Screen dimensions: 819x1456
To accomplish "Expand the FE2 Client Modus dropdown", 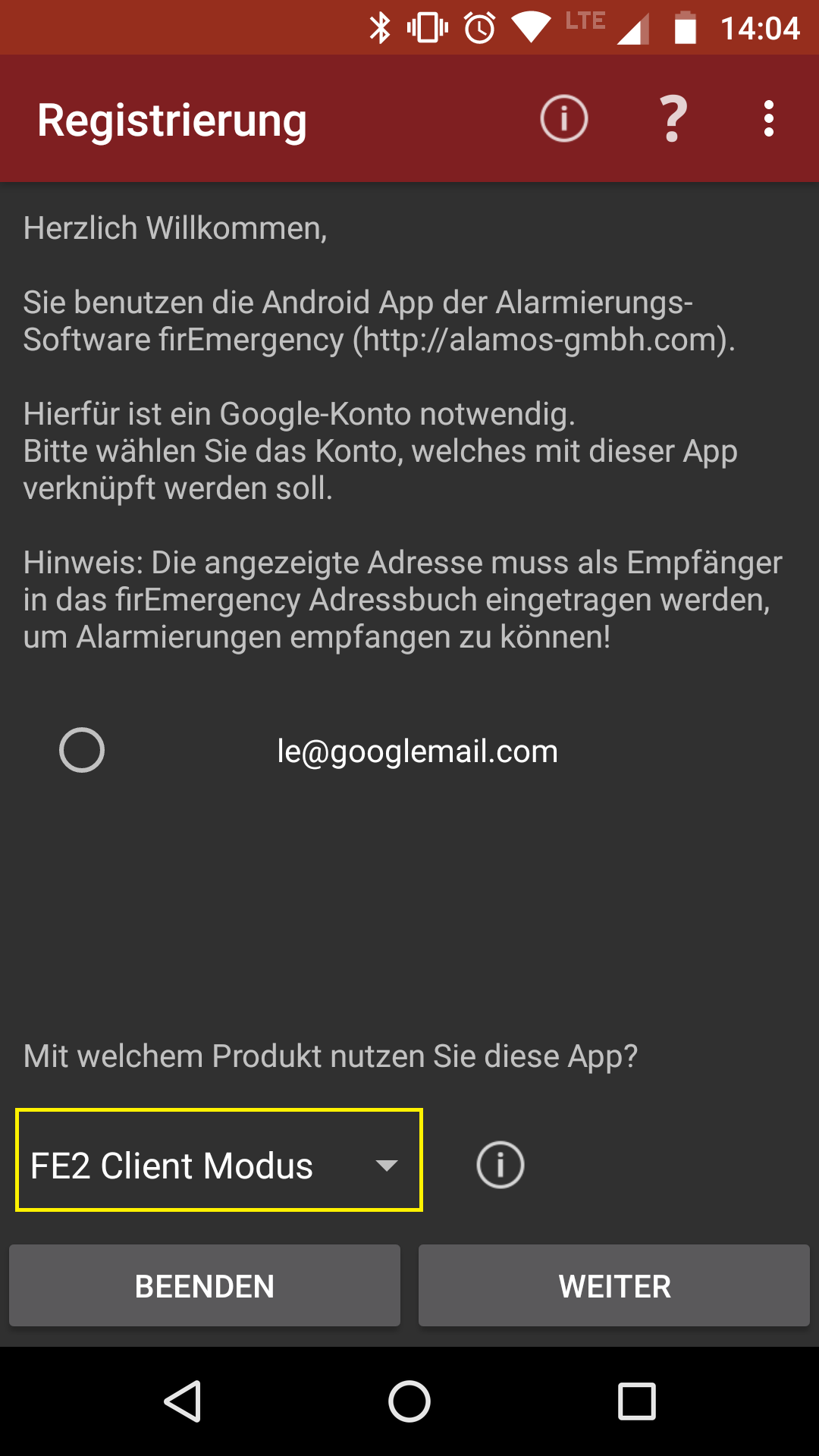I will pos(219,1160).
